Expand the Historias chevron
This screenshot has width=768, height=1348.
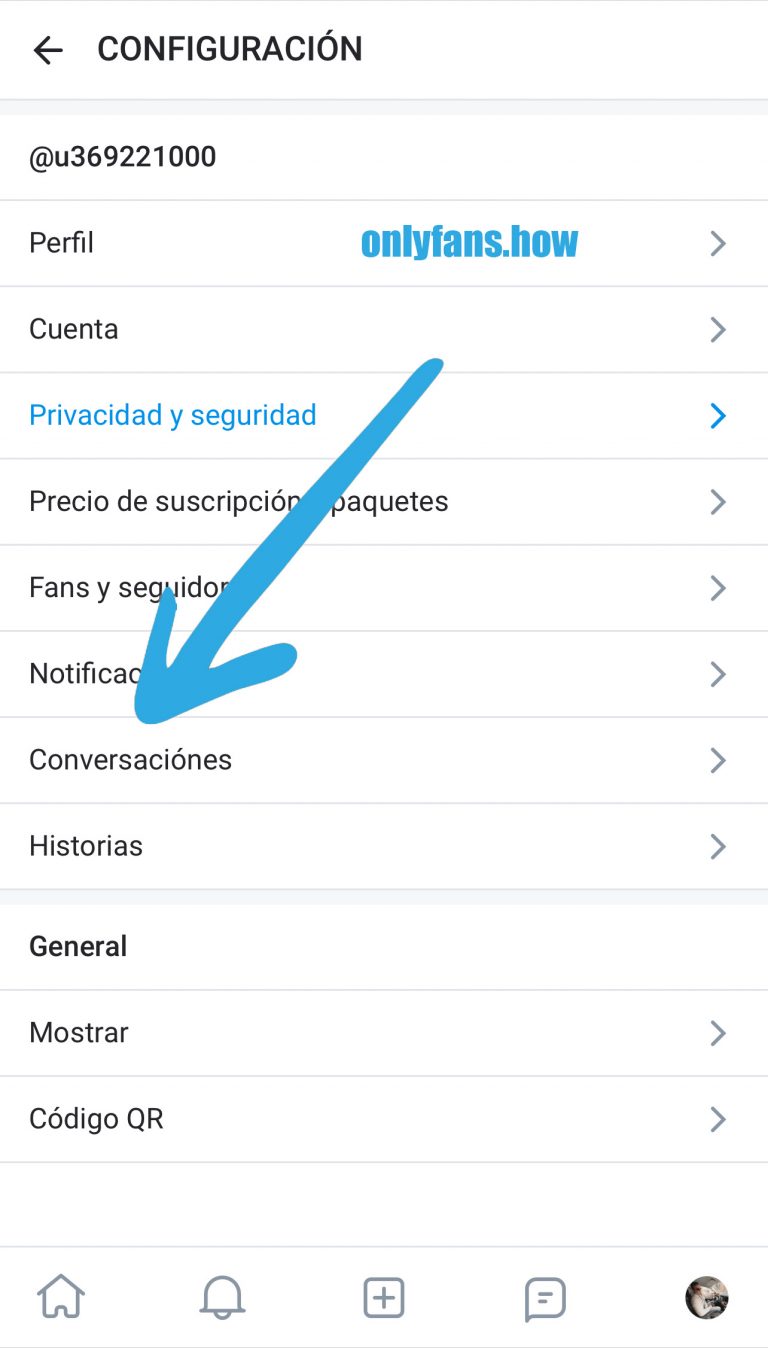[x=717, y=846]
